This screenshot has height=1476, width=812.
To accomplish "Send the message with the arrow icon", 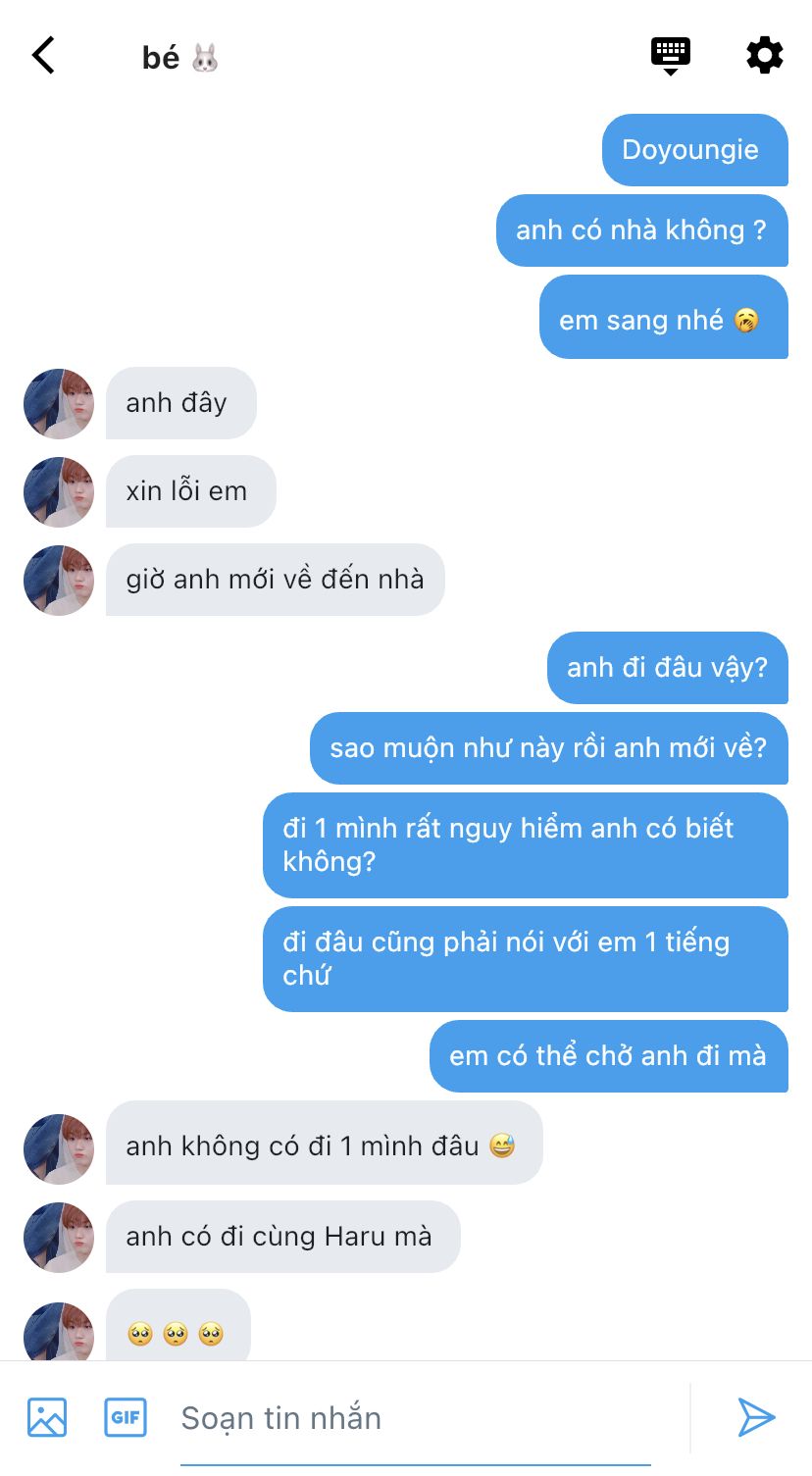I will pyautogui.click(x=756, y=1417).
